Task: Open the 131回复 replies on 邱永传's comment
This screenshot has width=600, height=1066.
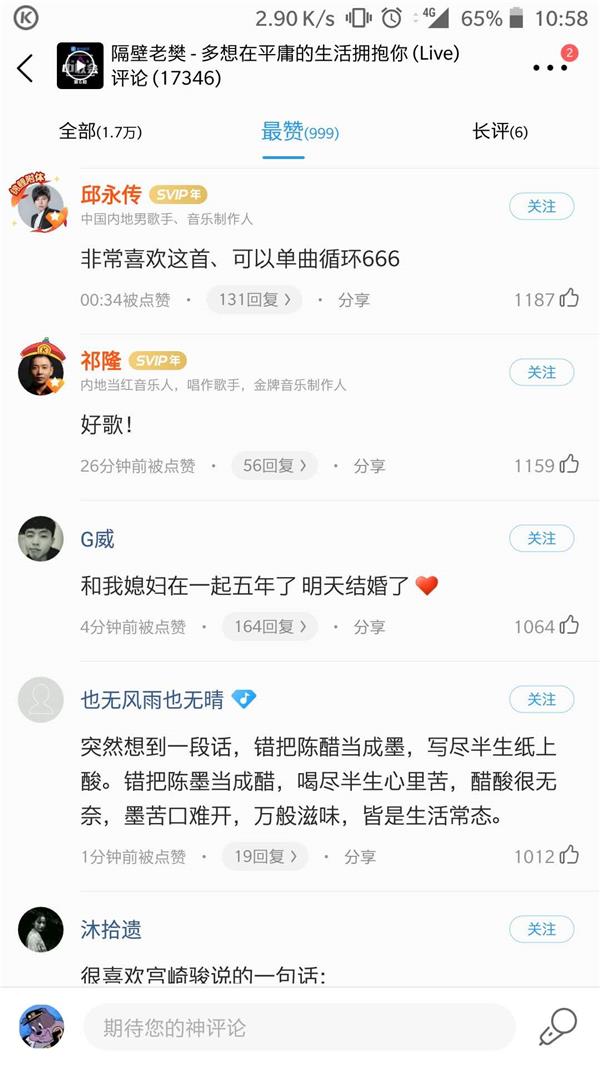Action: tap(254, 299)
